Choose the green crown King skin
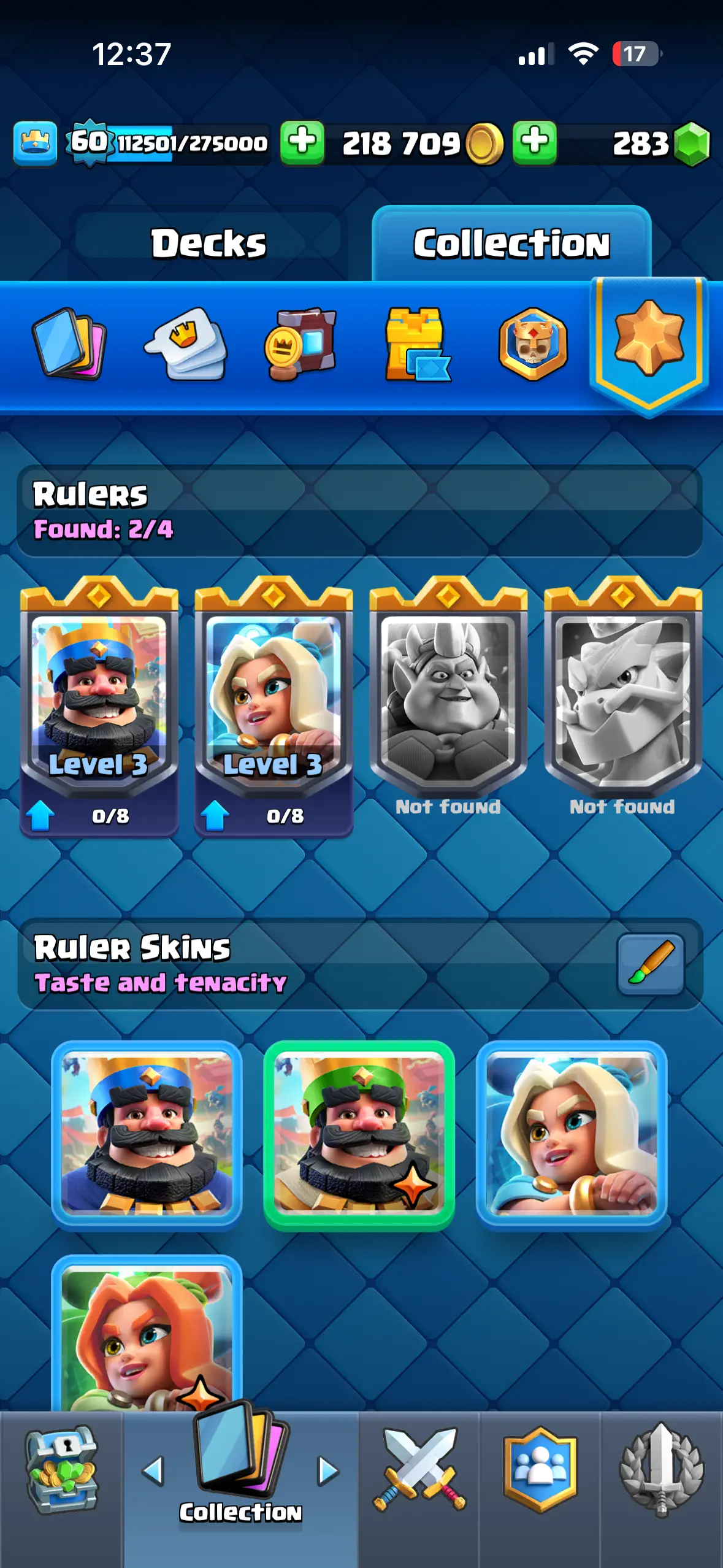 [359, 1134]
